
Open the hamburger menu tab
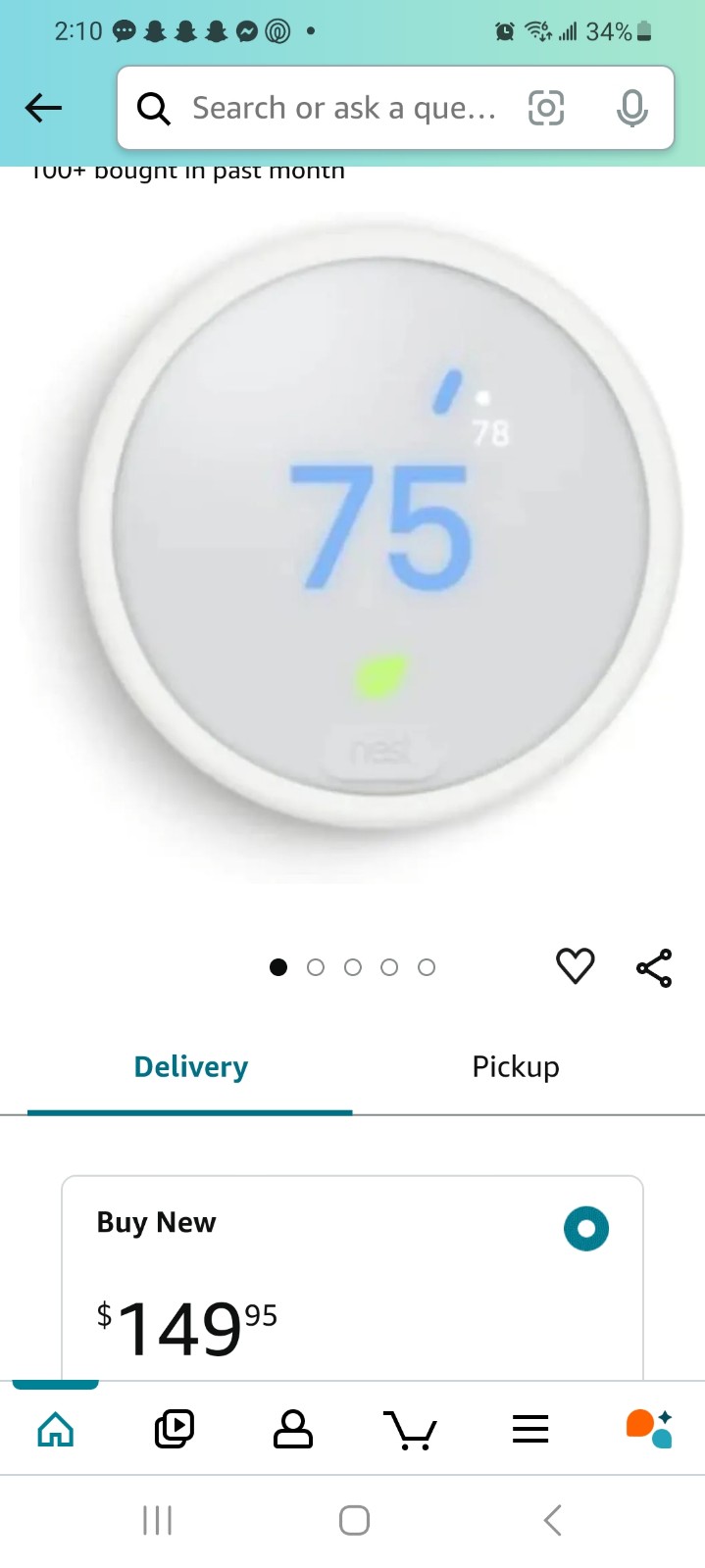(530, 1430)
